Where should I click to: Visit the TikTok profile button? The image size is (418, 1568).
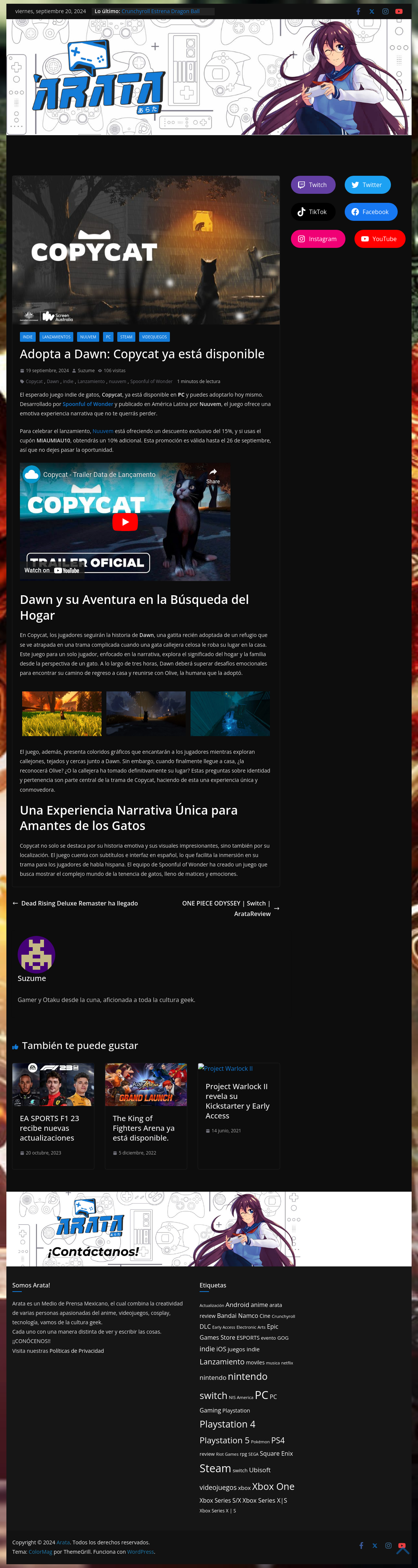click(313, 212)
